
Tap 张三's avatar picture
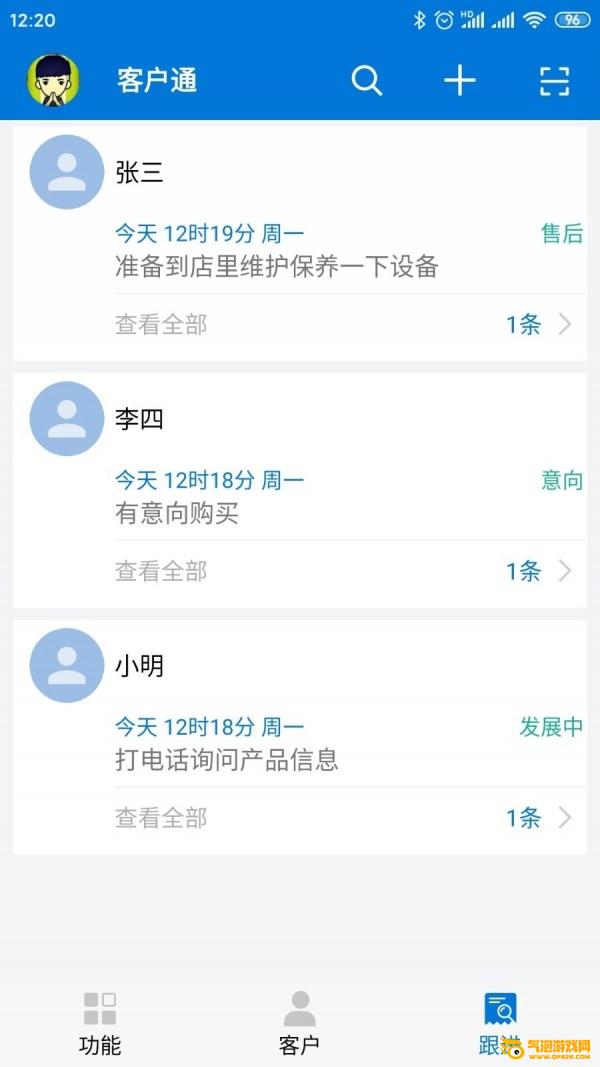[x=67, y=172]
